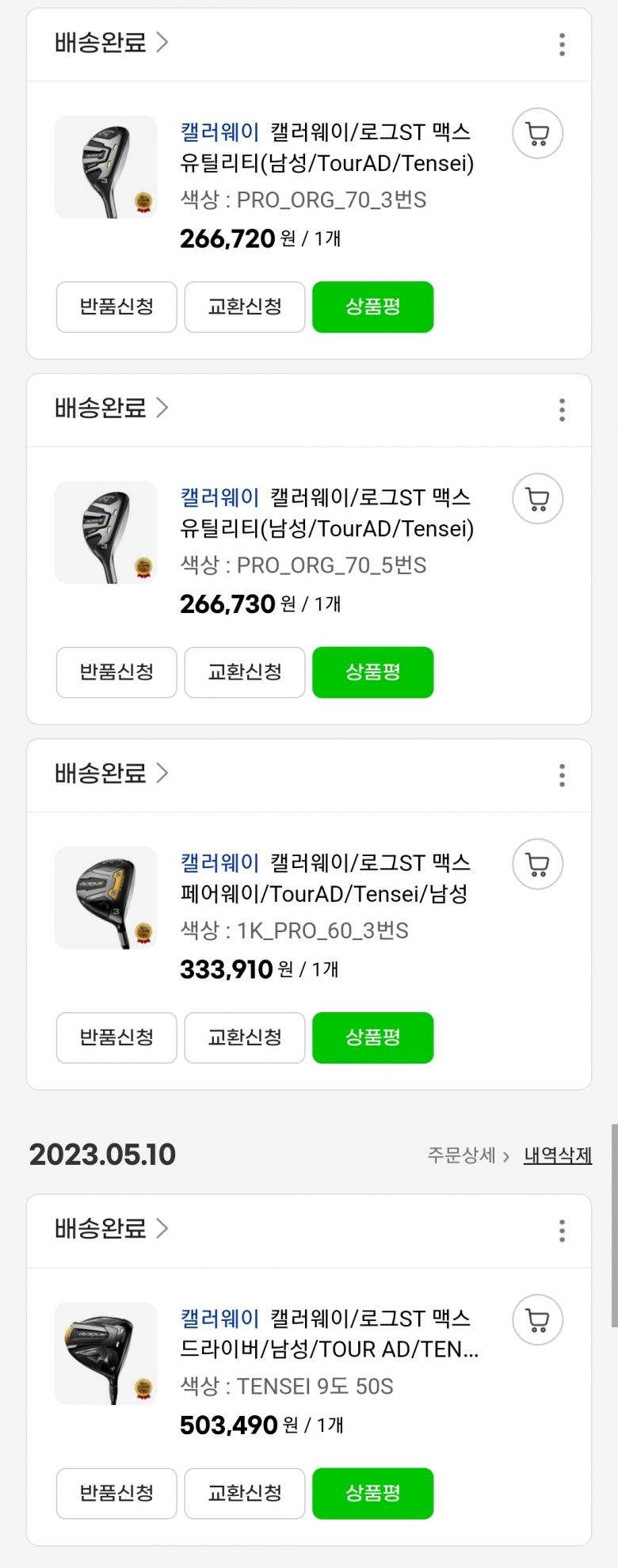Image resolution: width=618 pixels, height=1568 pixels.
Task: Request return for TENSEI 9도 50S driver
Action: [116, 1494]
